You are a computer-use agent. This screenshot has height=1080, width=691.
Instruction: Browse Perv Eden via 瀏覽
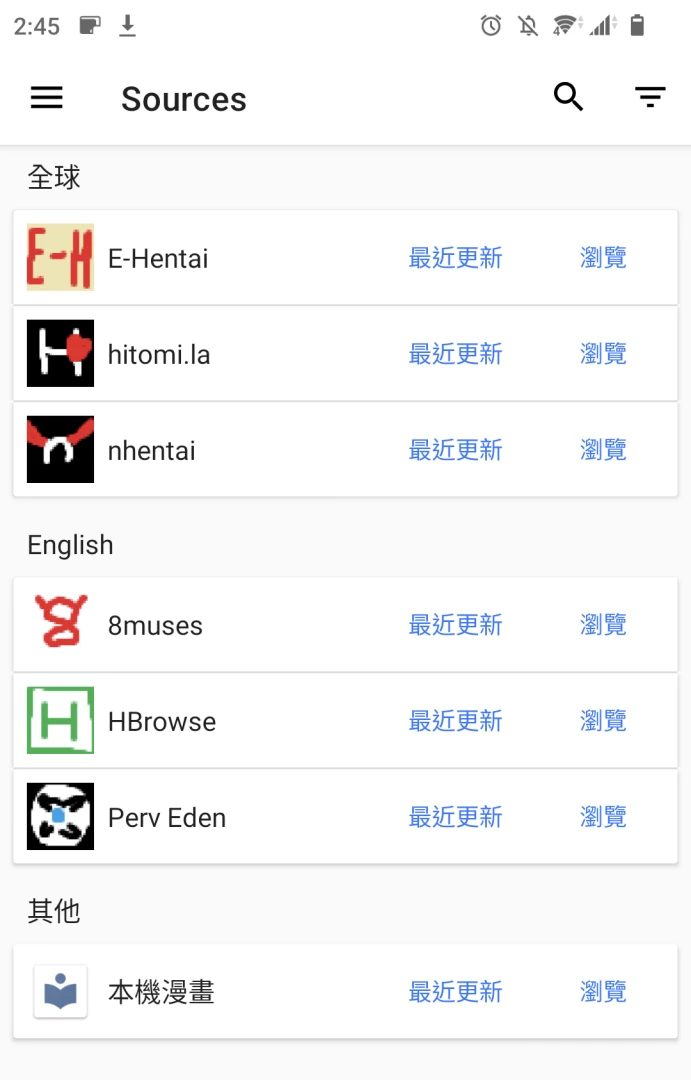point(603,817)
